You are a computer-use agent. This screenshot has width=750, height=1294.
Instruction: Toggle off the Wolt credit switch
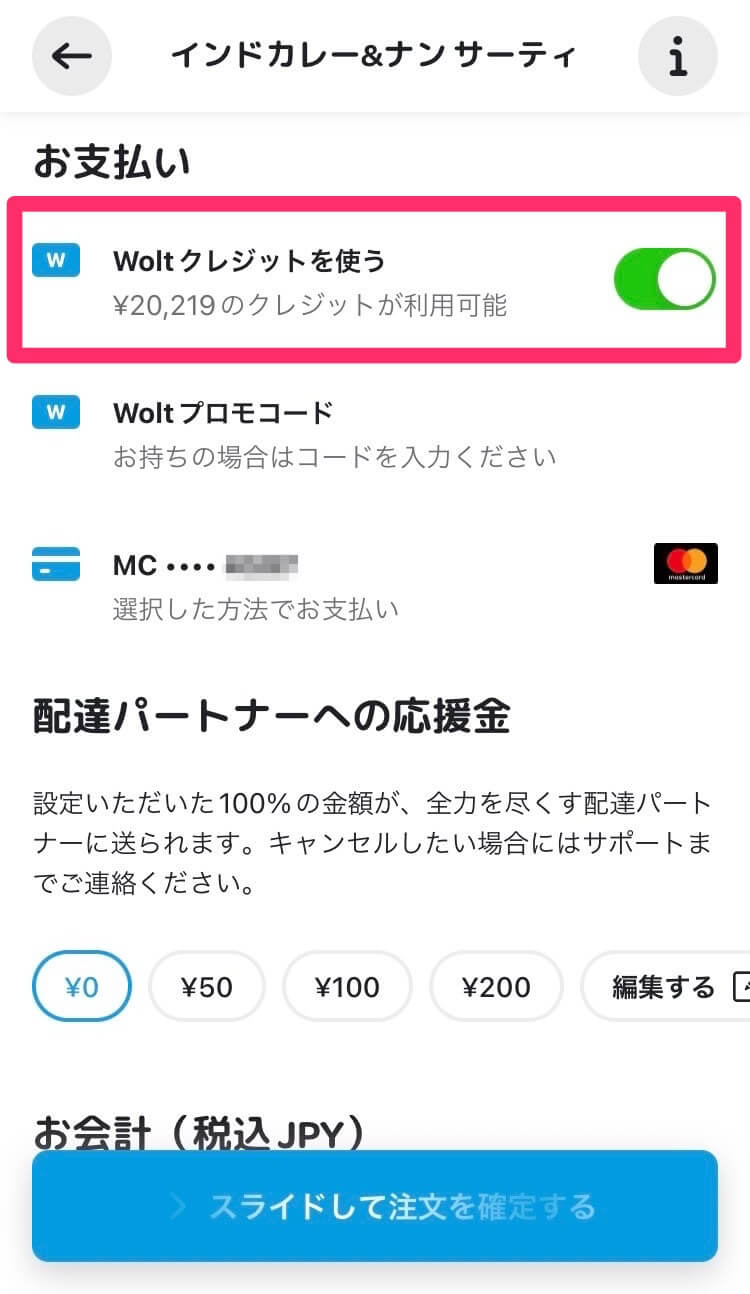[x=664, y=279]
